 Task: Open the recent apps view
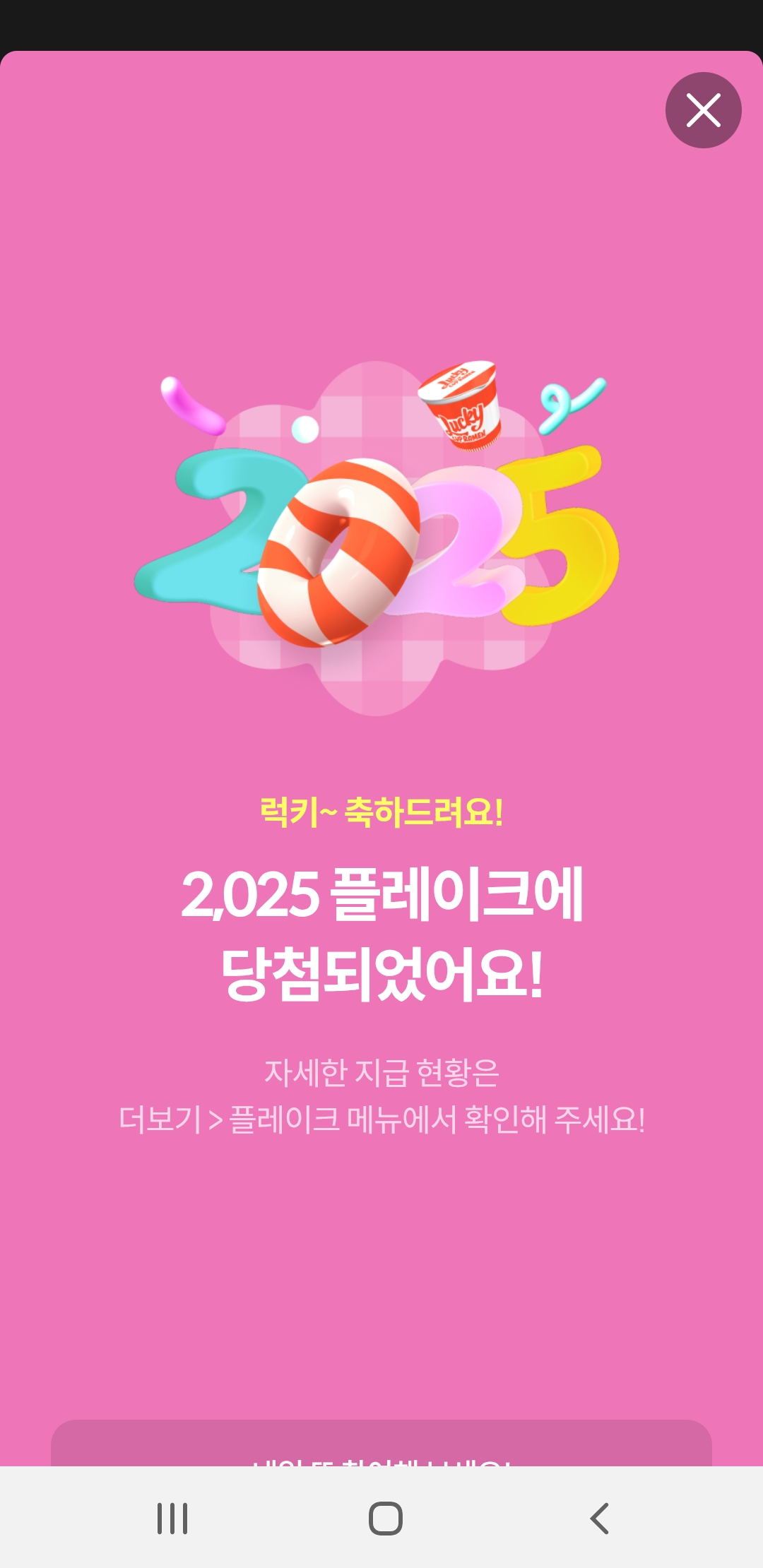coord(172,1518)
